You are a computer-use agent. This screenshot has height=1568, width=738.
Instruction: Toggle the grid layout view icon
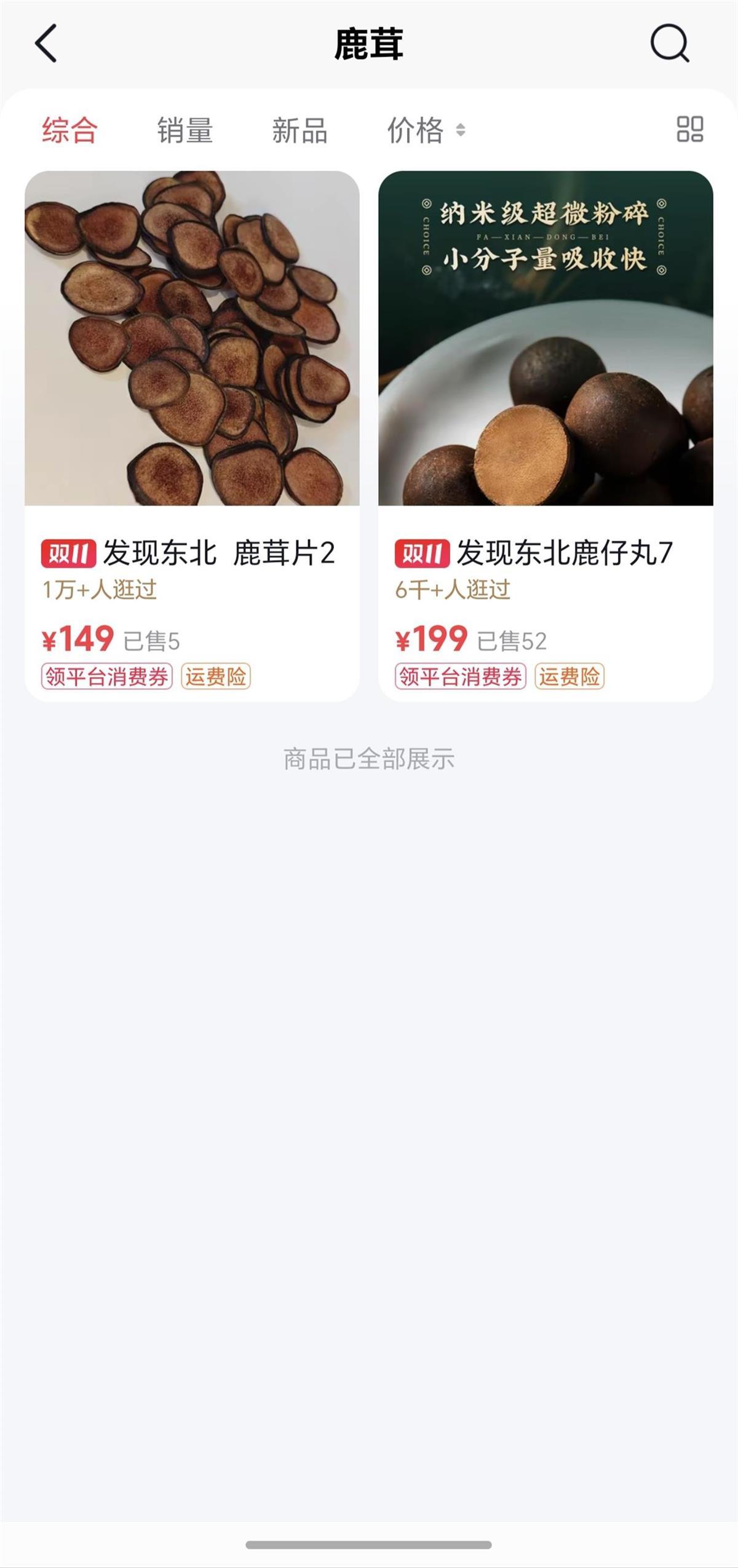tap(689, 129)
